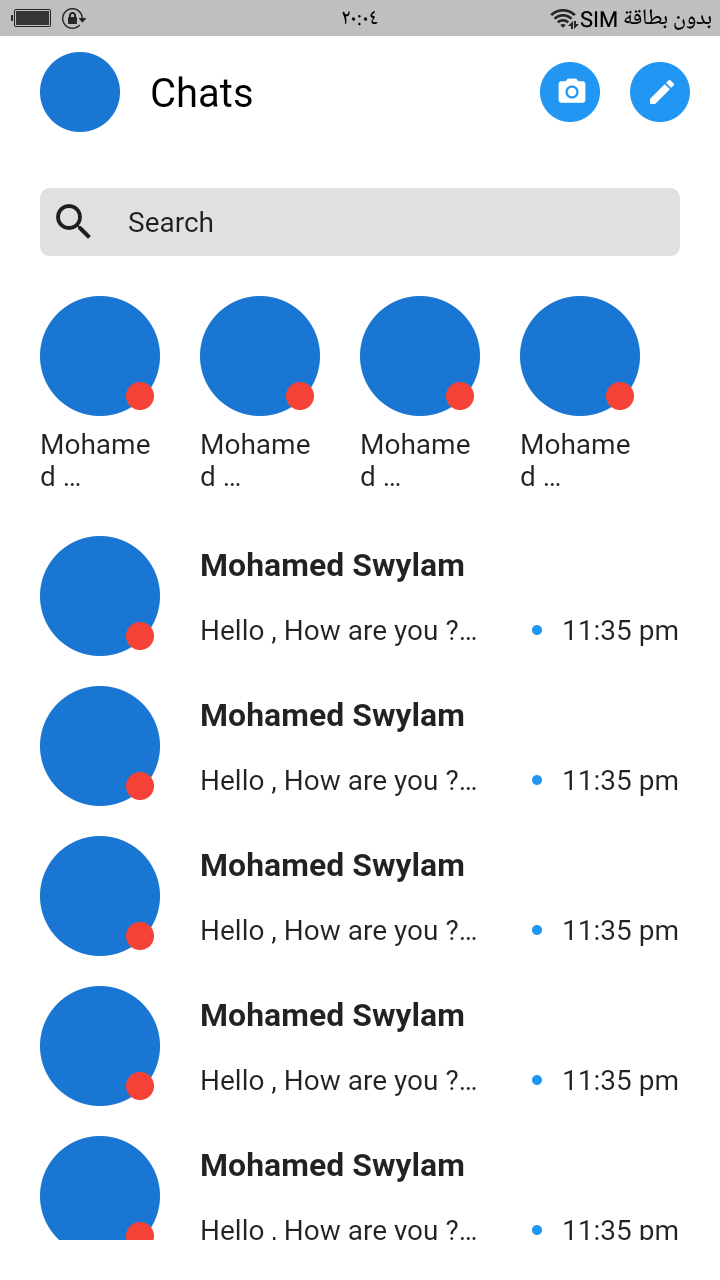
Task: View the first Mohamed status story circle
Action: point(100,355)
